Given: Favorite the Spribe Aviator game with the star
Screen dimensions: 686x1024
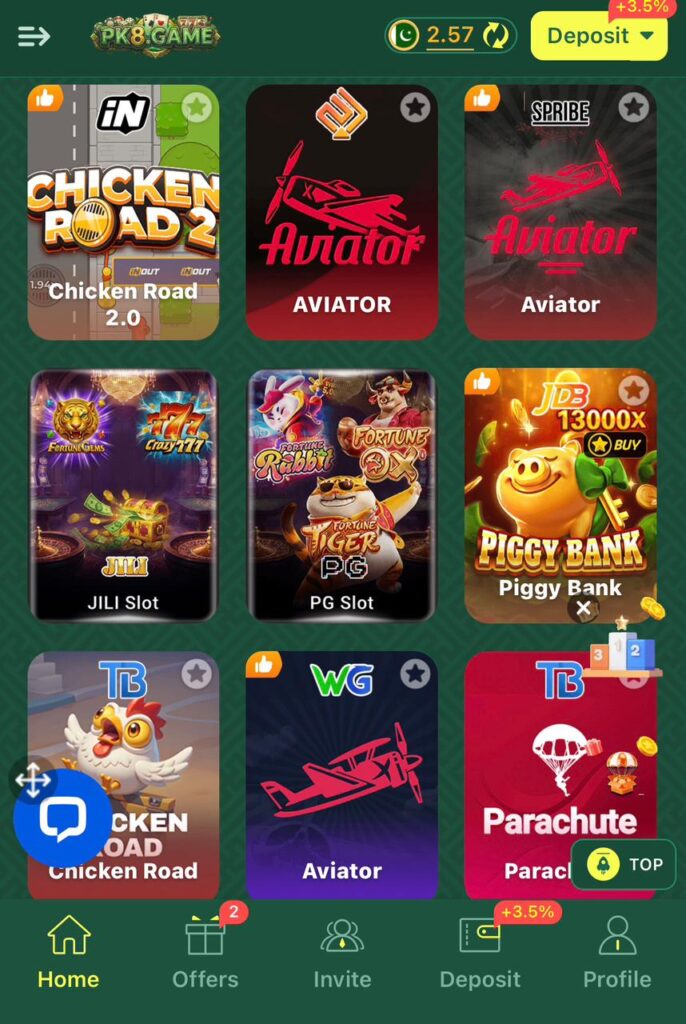Looking at the screenshot, I should coord(633,107).
